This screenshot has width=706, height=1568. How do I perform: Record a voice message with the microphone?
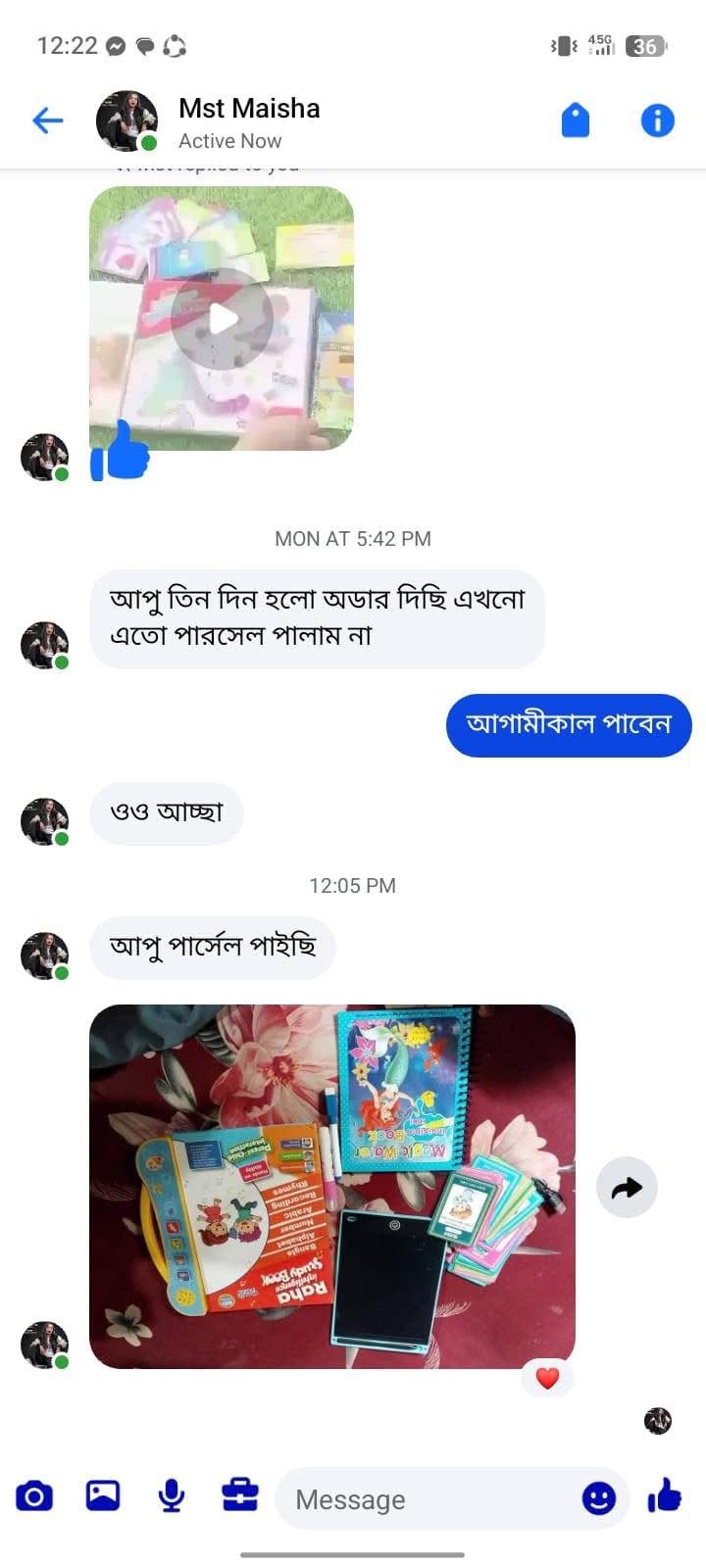coord(172,1495)
